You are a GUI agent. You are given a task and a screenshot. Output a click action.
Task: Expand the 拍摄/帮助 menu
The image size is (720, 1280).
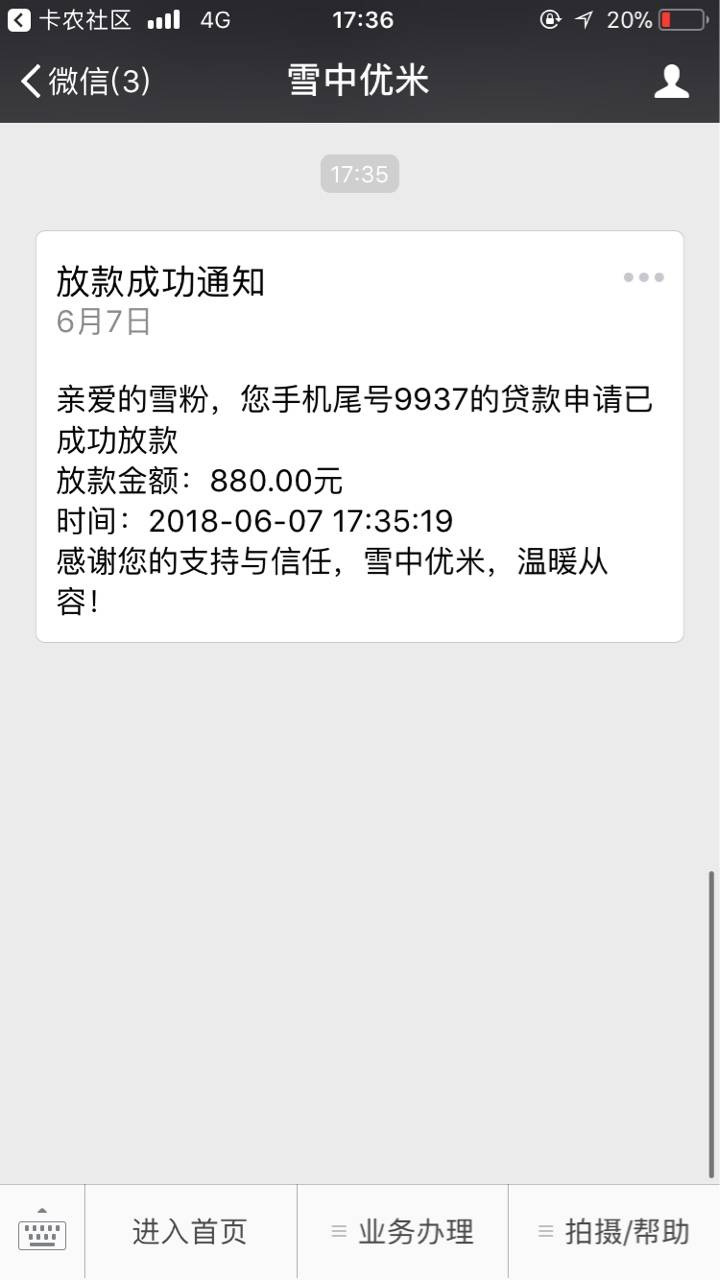614,1232
